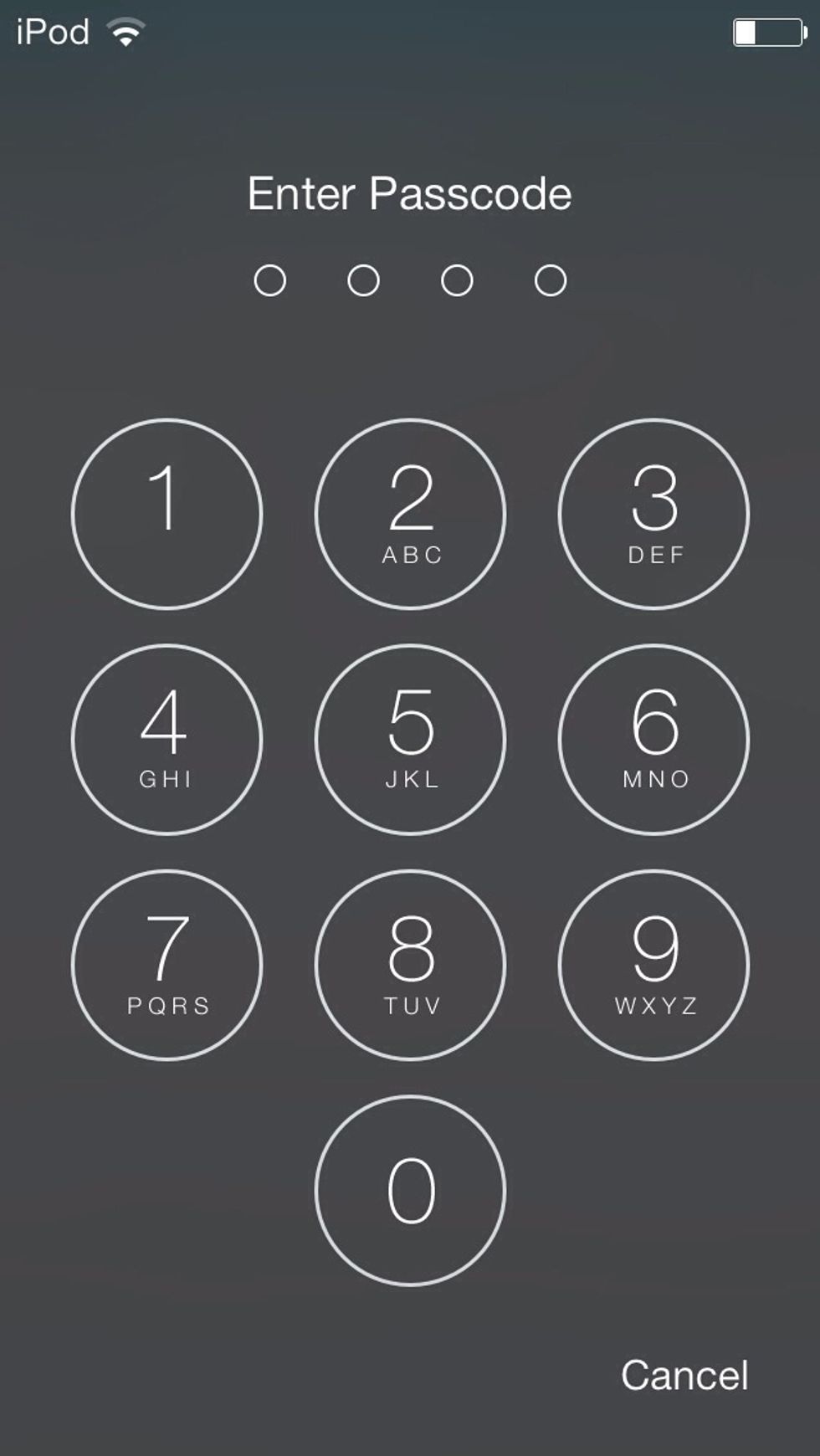Tap the 8 TUV key
The width and height of the screenshot is (820, 1456).
410,965
